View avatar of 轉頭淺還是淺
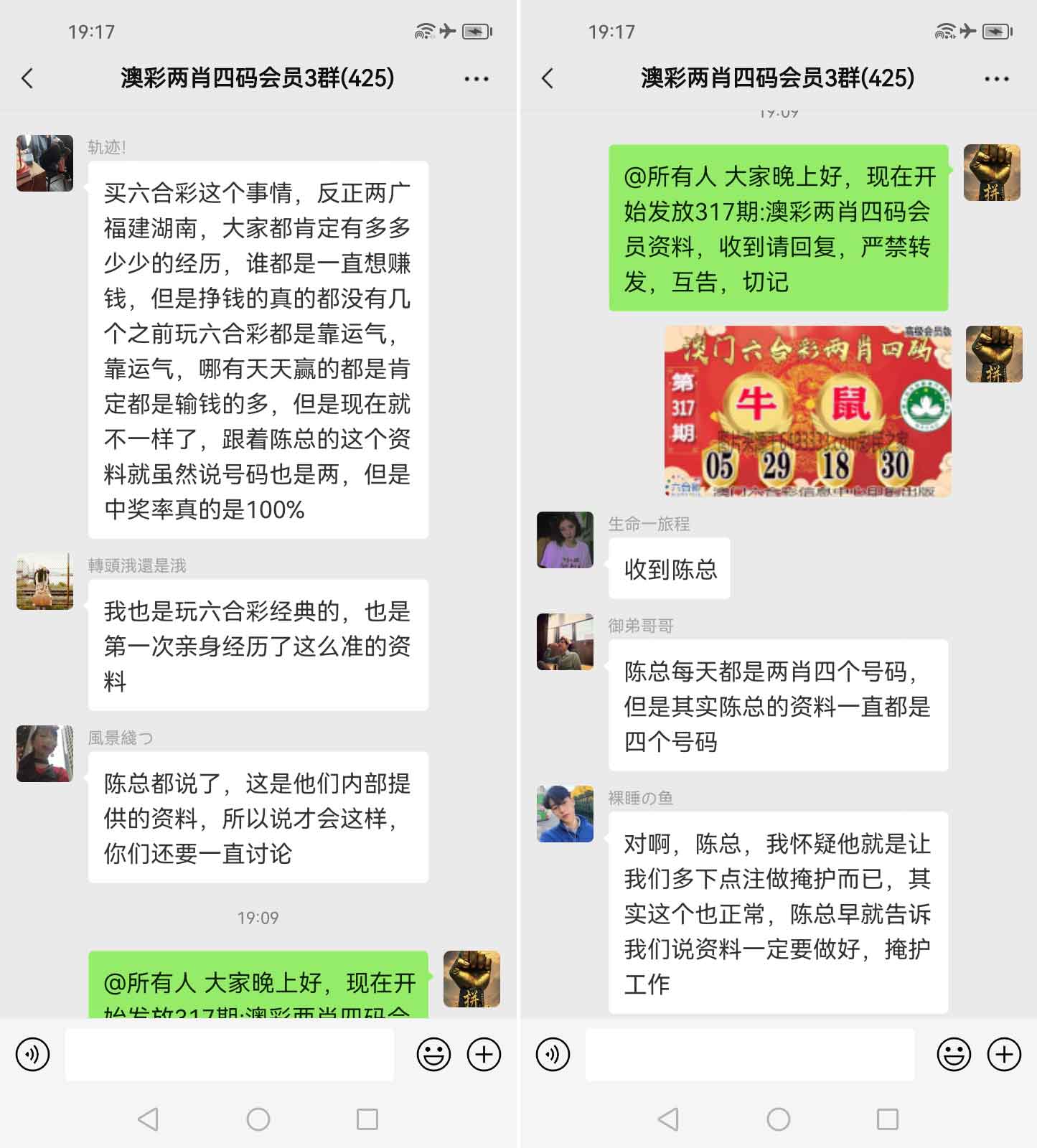Screen dimensions: 1037x1148 44,581
